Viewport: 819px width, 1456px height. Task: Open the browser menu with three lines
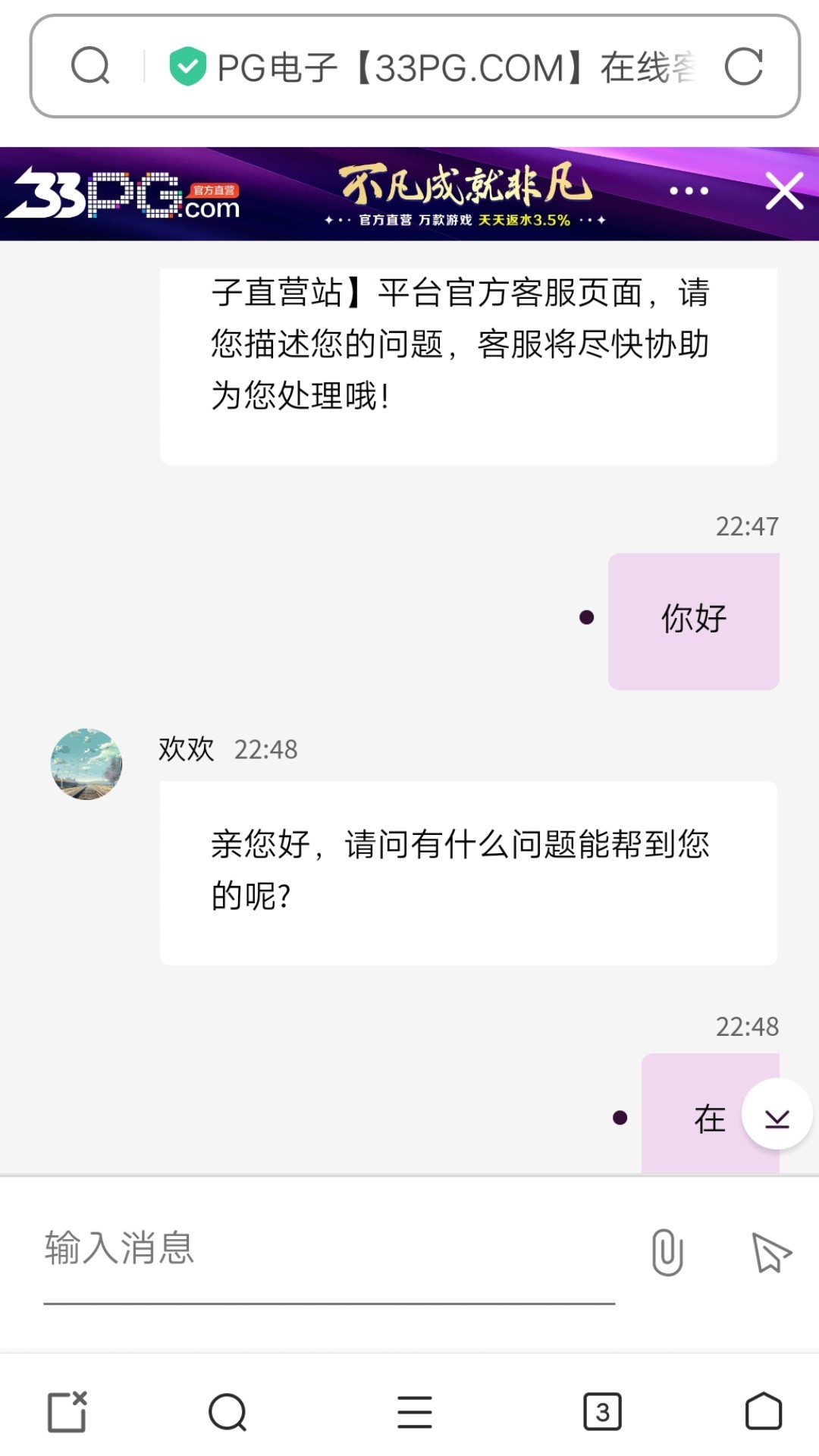[x=415, y=1412]
